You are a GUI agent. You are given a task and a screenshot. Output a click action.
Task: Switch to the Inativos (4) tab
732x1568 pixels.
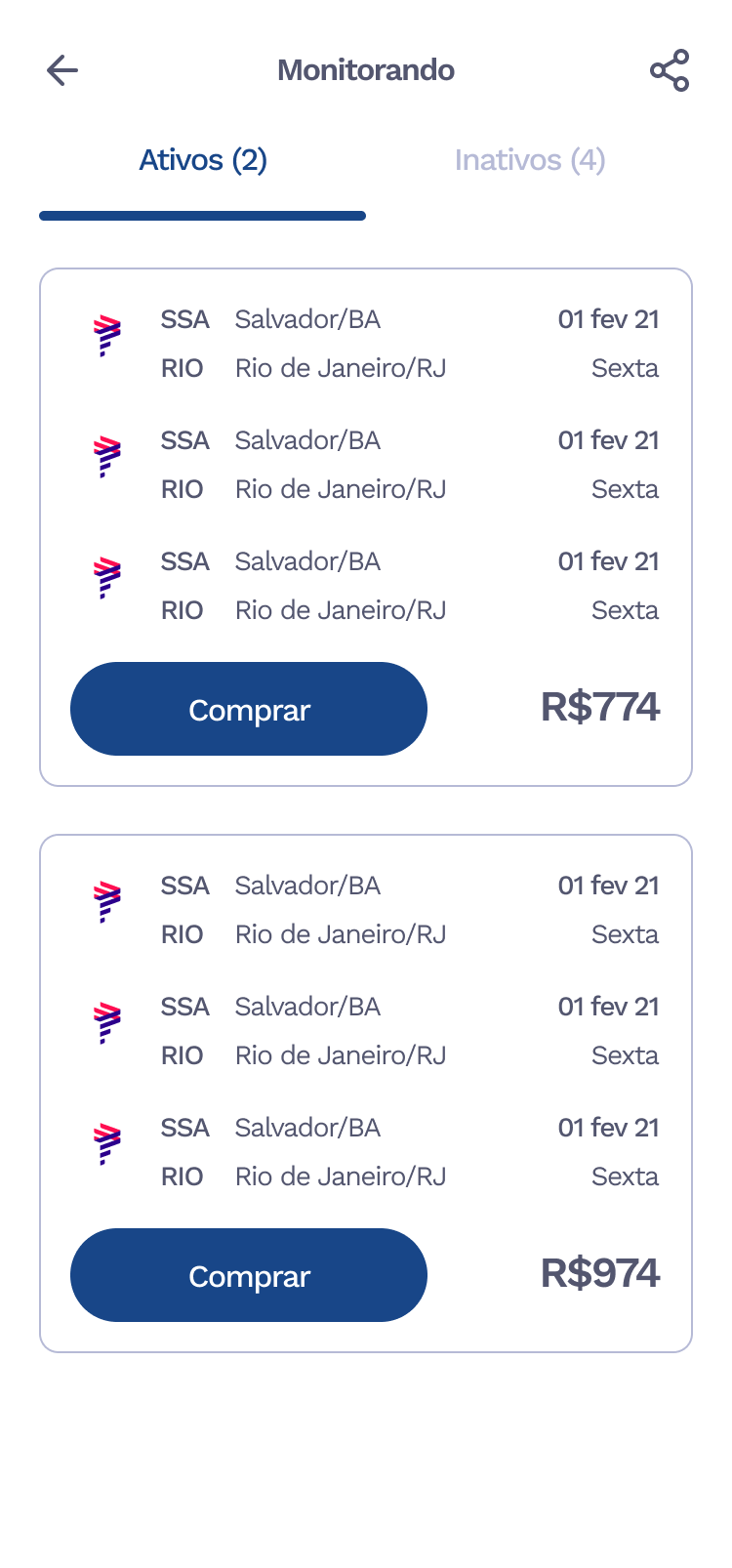click(530, 160)
